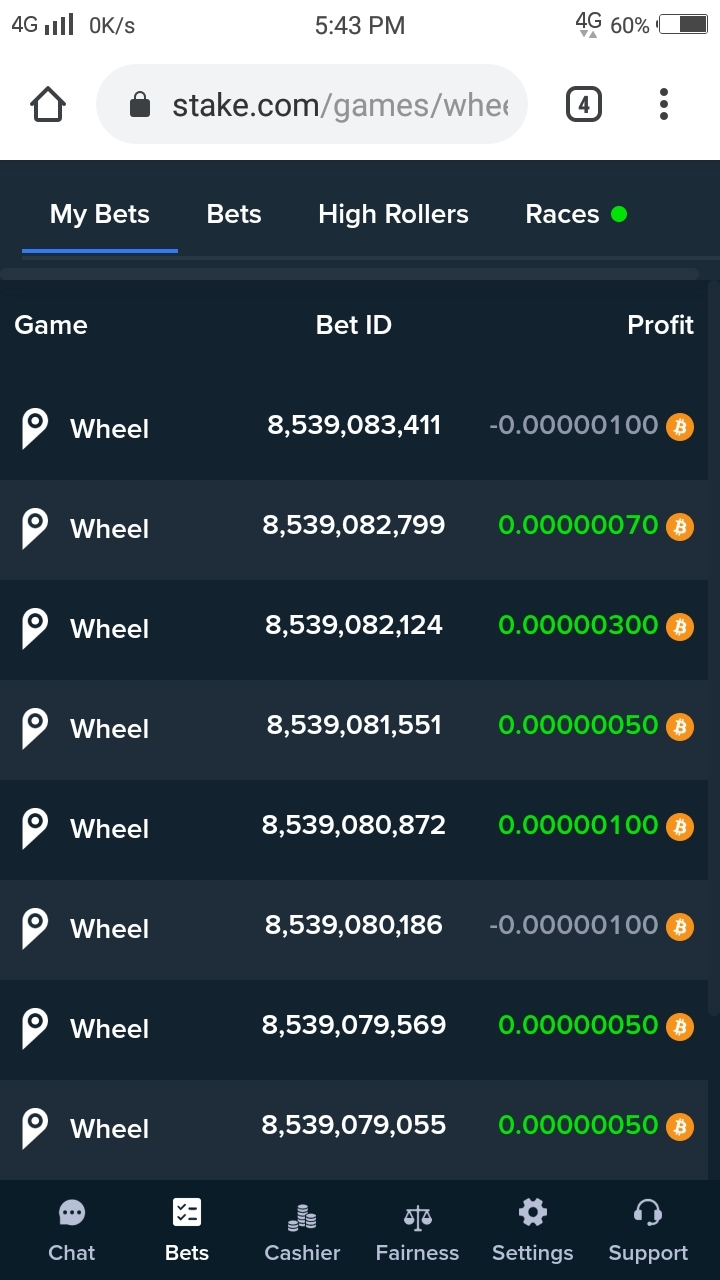Switch to the High Rollers tab
This screenshot has width=720, height=1280.
[x=393, y=214]
